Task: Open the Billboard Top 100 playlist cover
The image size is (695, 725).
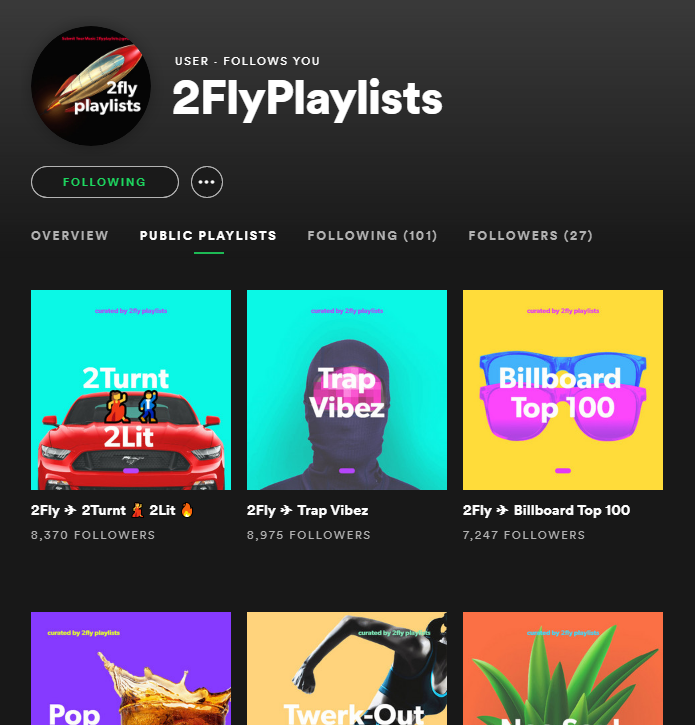Action: 563,390
